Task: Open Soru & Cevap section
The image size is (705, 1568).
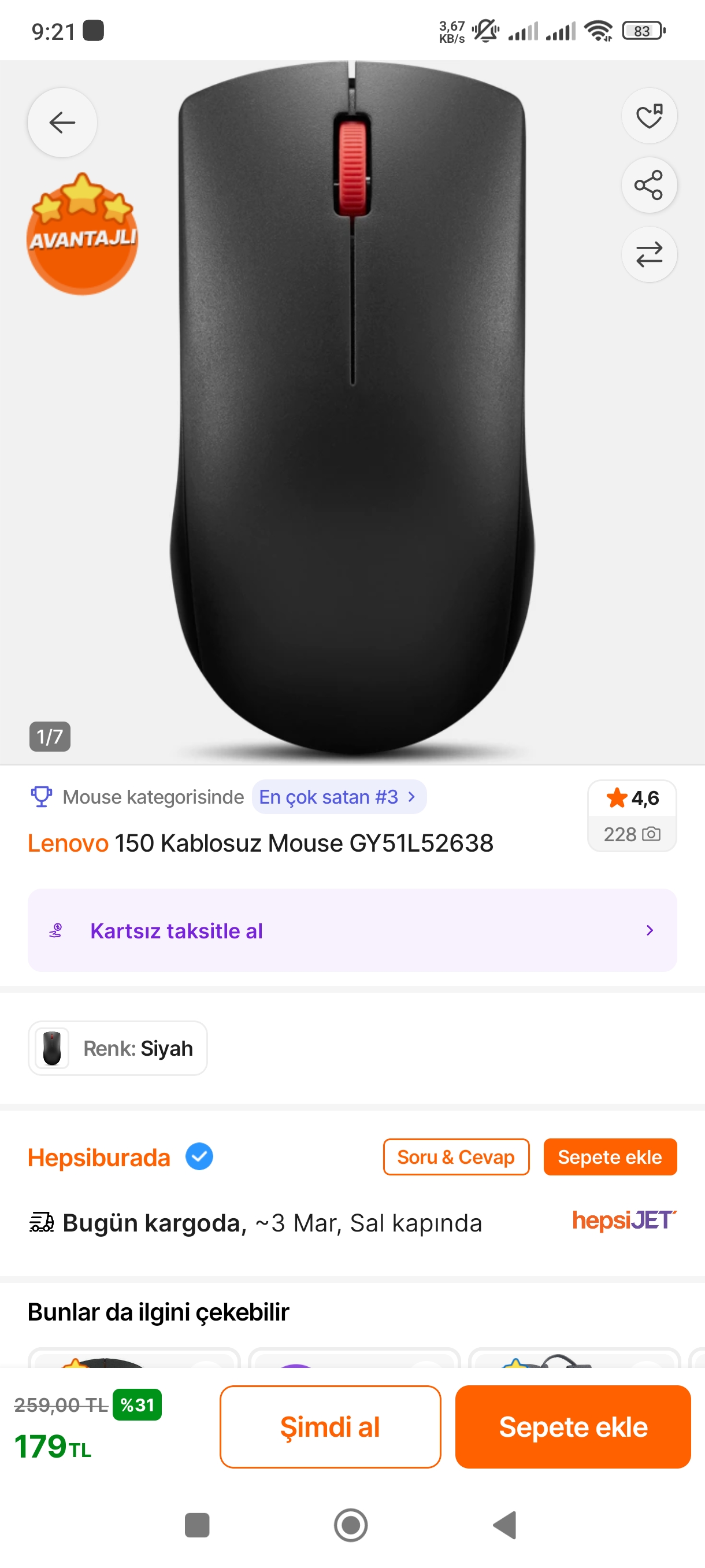Action: click(455, 1156)
